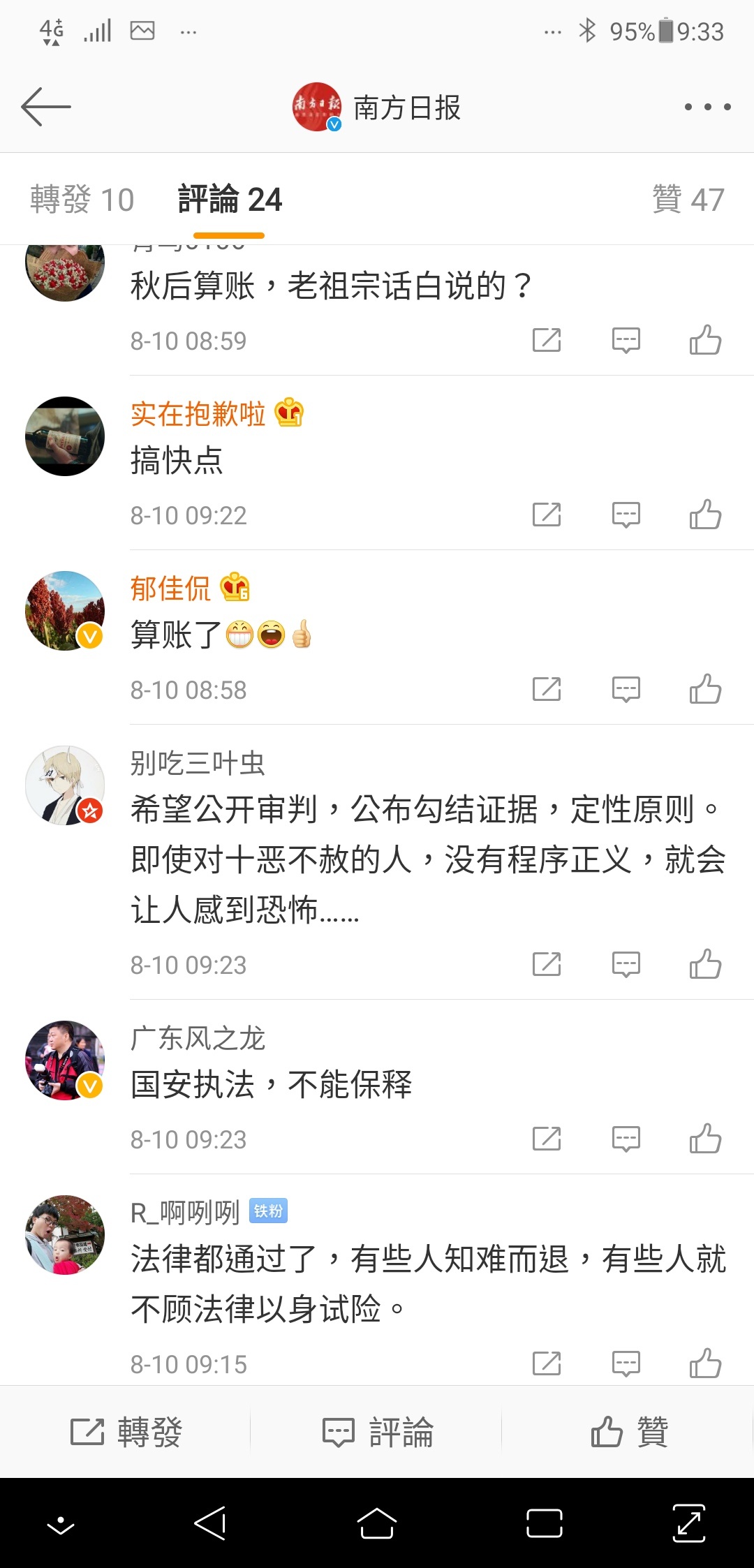
Task: Like the comment 秋后算账
Action: (705, 341)
